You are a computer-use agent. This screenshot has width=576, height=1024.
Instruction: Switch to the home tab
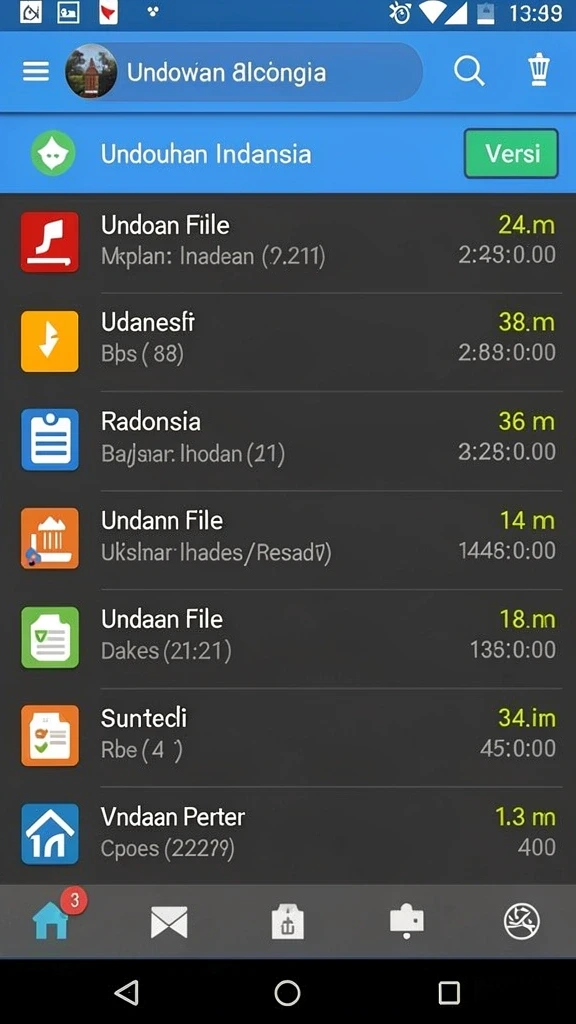pyautogui.click(x=51, y=921)
